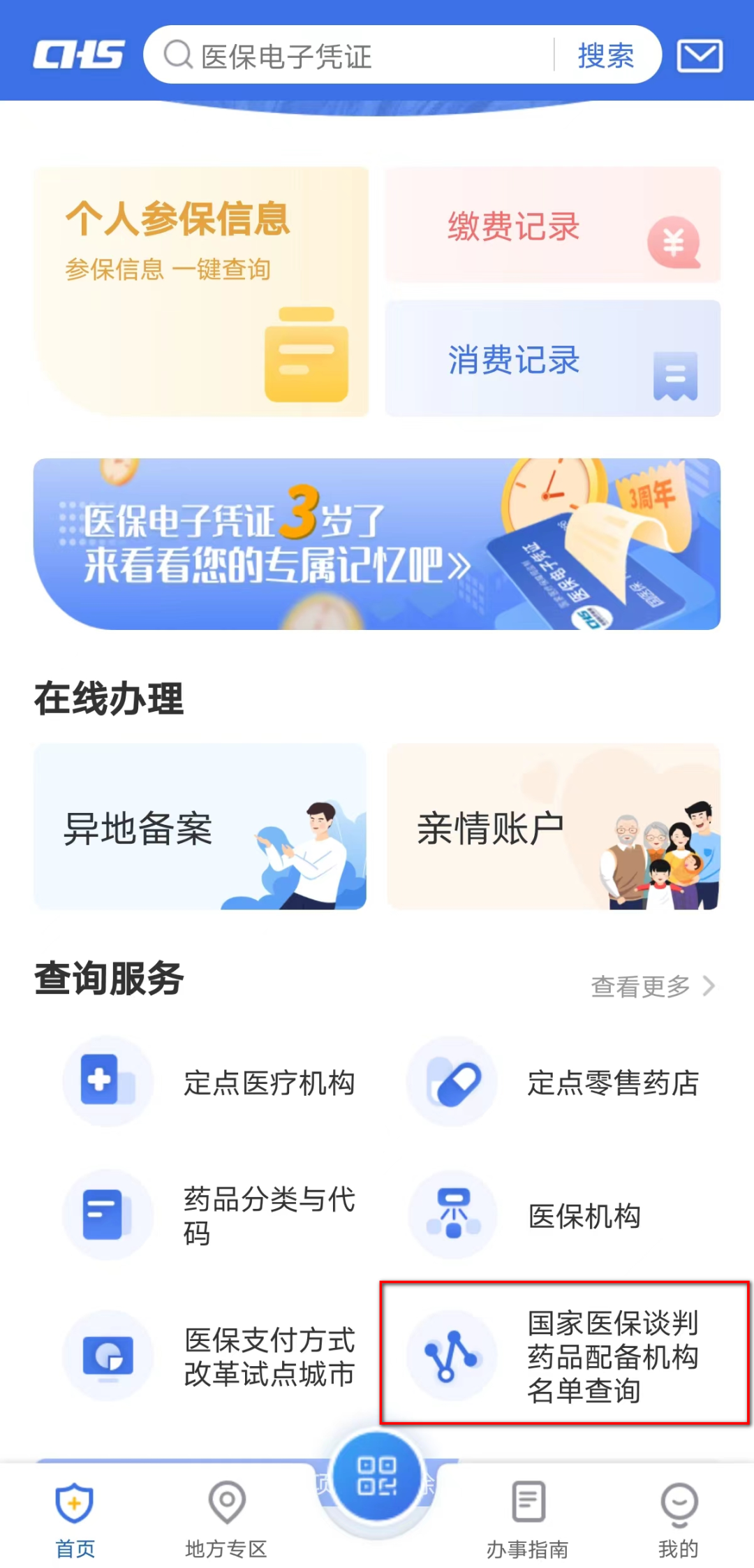Select 定点医疗机构 query

click(x=209, y=1083)
